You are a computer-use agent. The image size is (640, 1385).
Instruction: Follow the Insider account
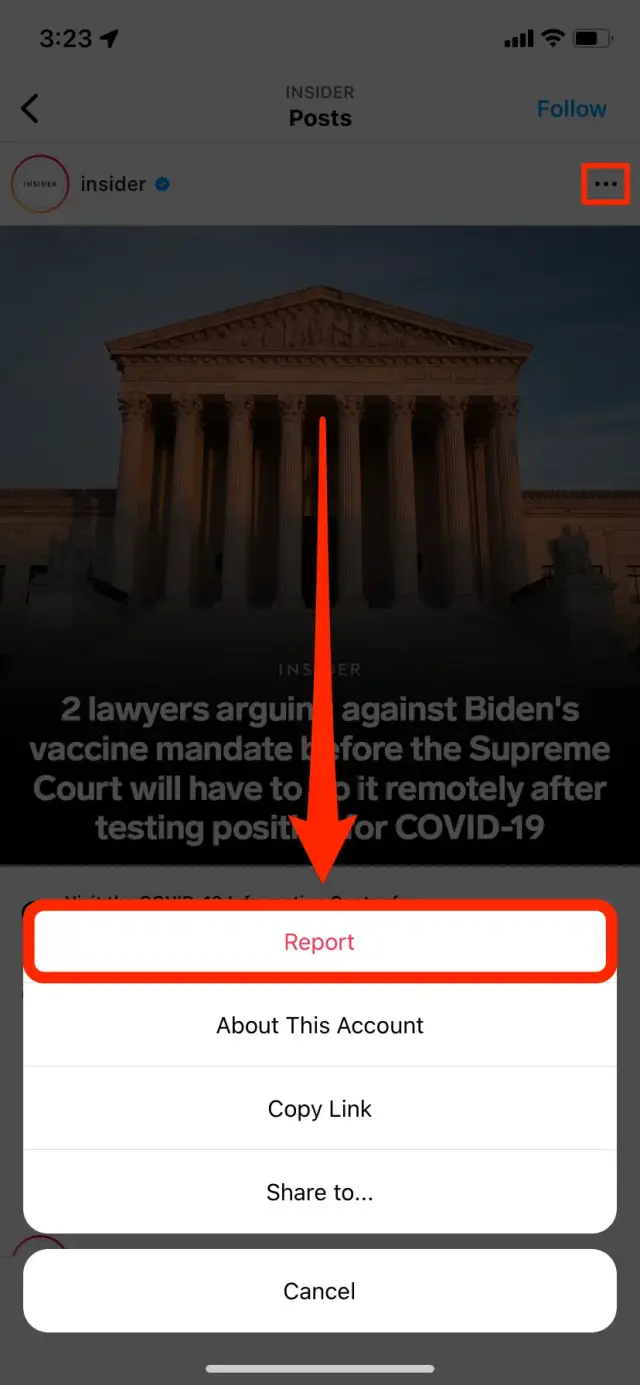(571, 108)
